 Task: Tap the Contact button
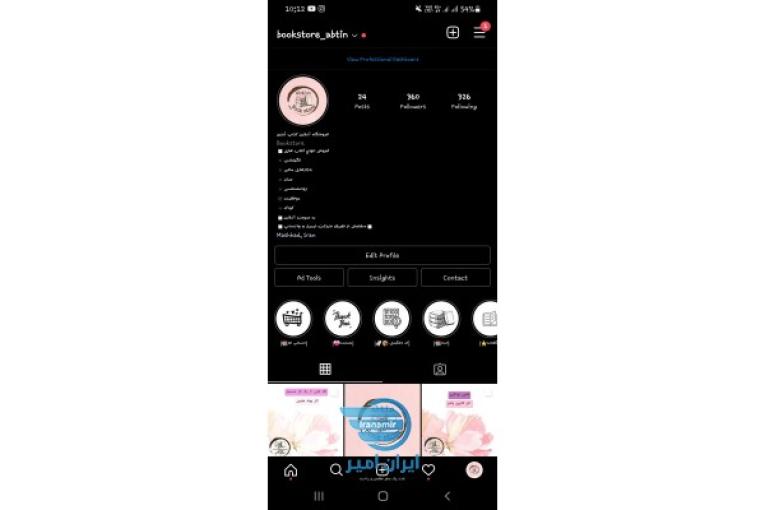[455, 277]
